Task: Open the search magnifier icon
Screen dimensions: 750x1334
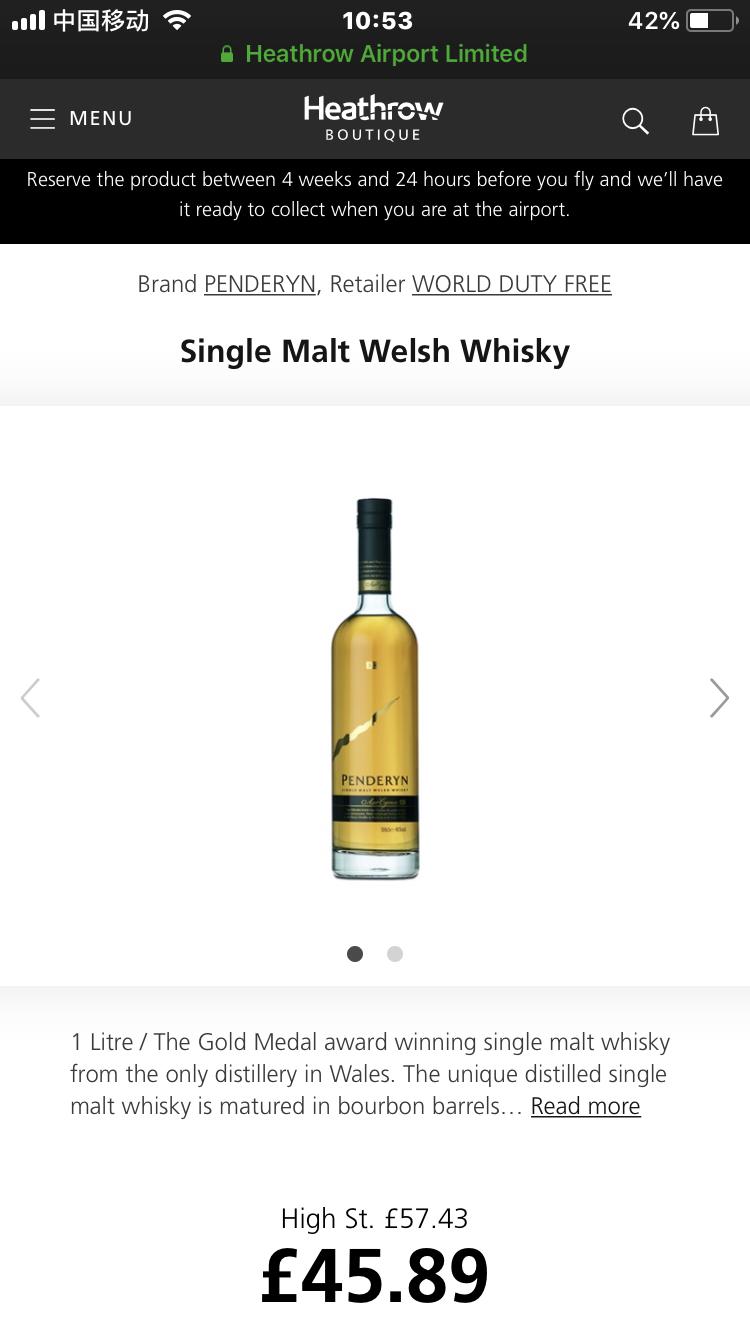Action: 635,121
